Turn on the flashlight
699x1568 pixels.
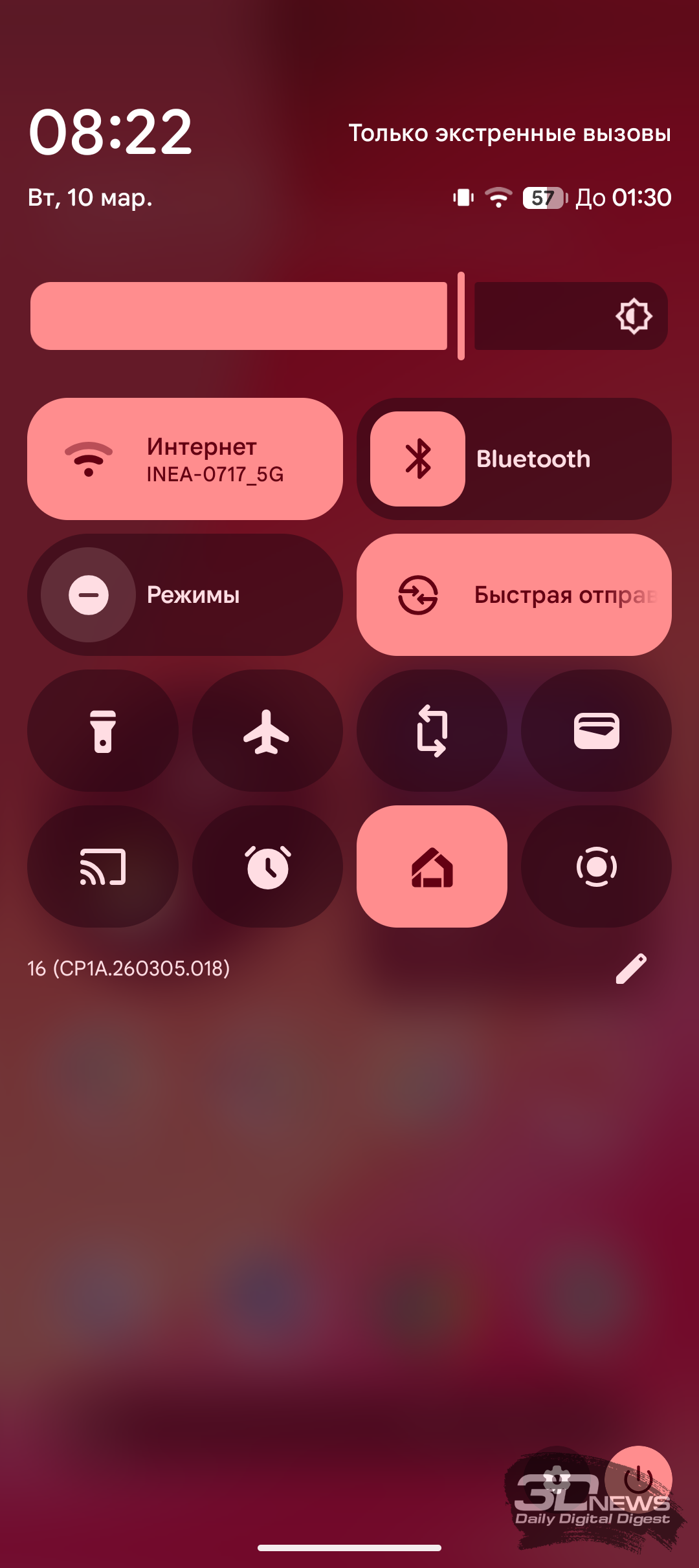coord(103,730)
